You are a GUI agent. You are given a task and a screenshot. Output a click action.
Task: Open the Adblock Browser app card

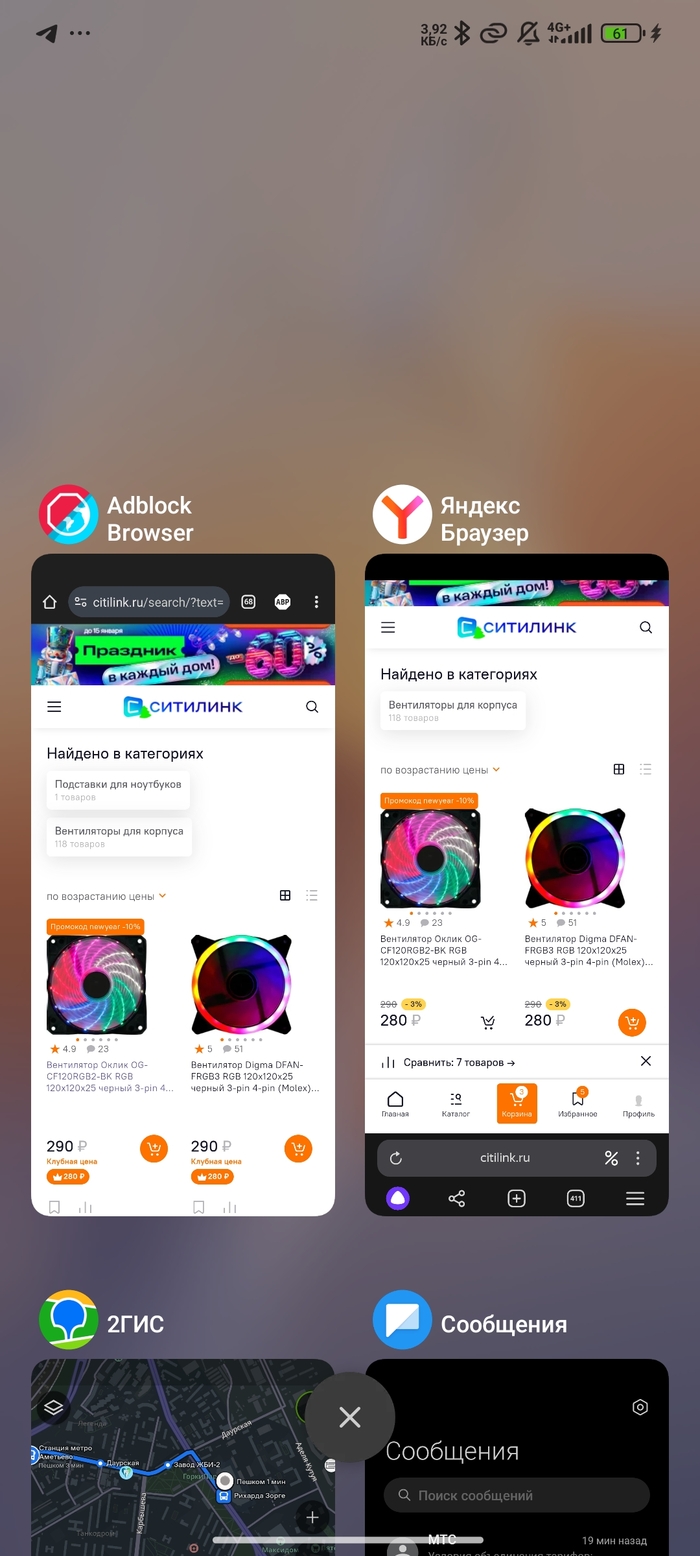(x=183, y=884)
